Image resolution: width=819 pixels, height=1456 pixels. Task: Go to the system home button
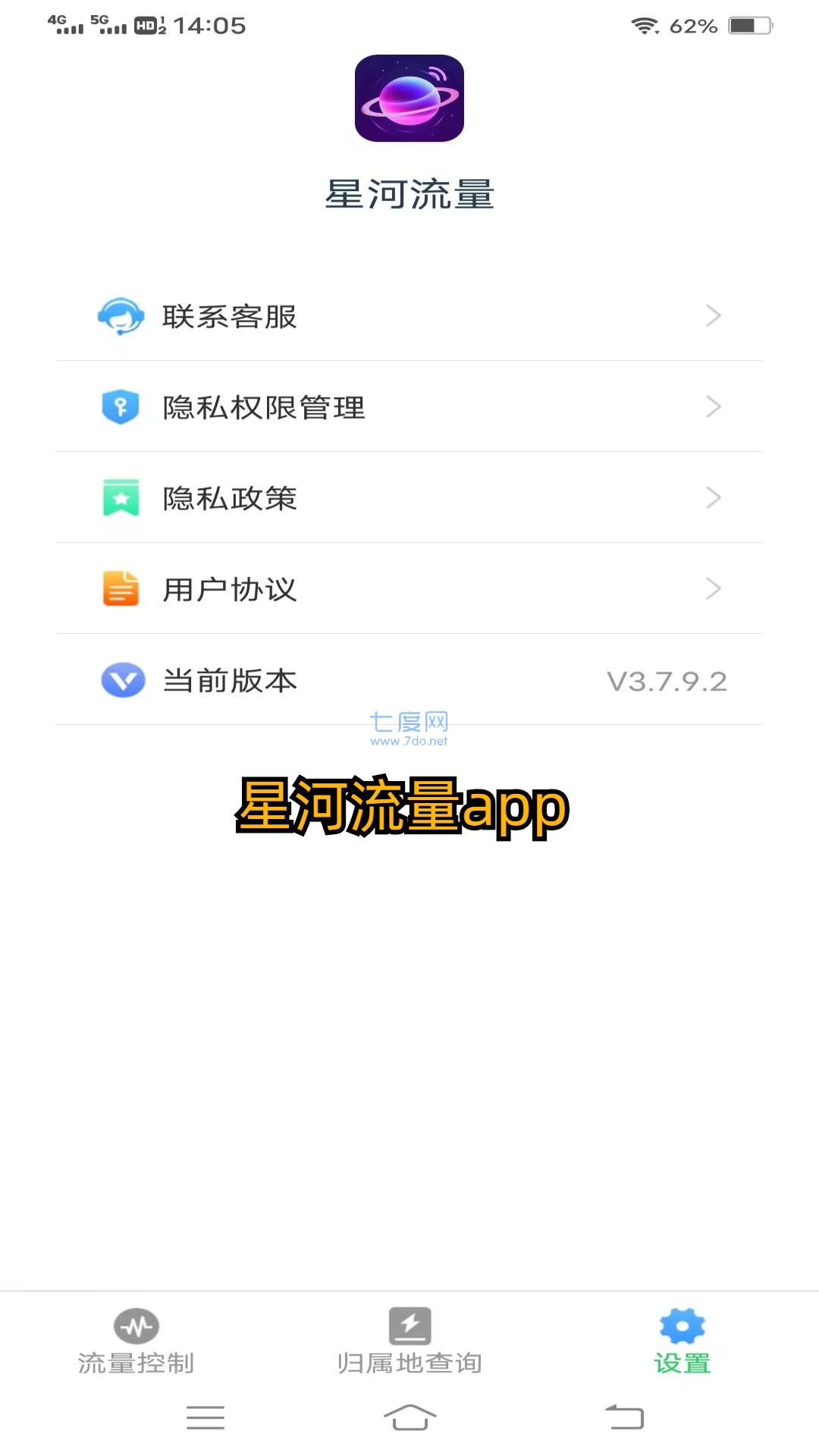pos(409,1417)
